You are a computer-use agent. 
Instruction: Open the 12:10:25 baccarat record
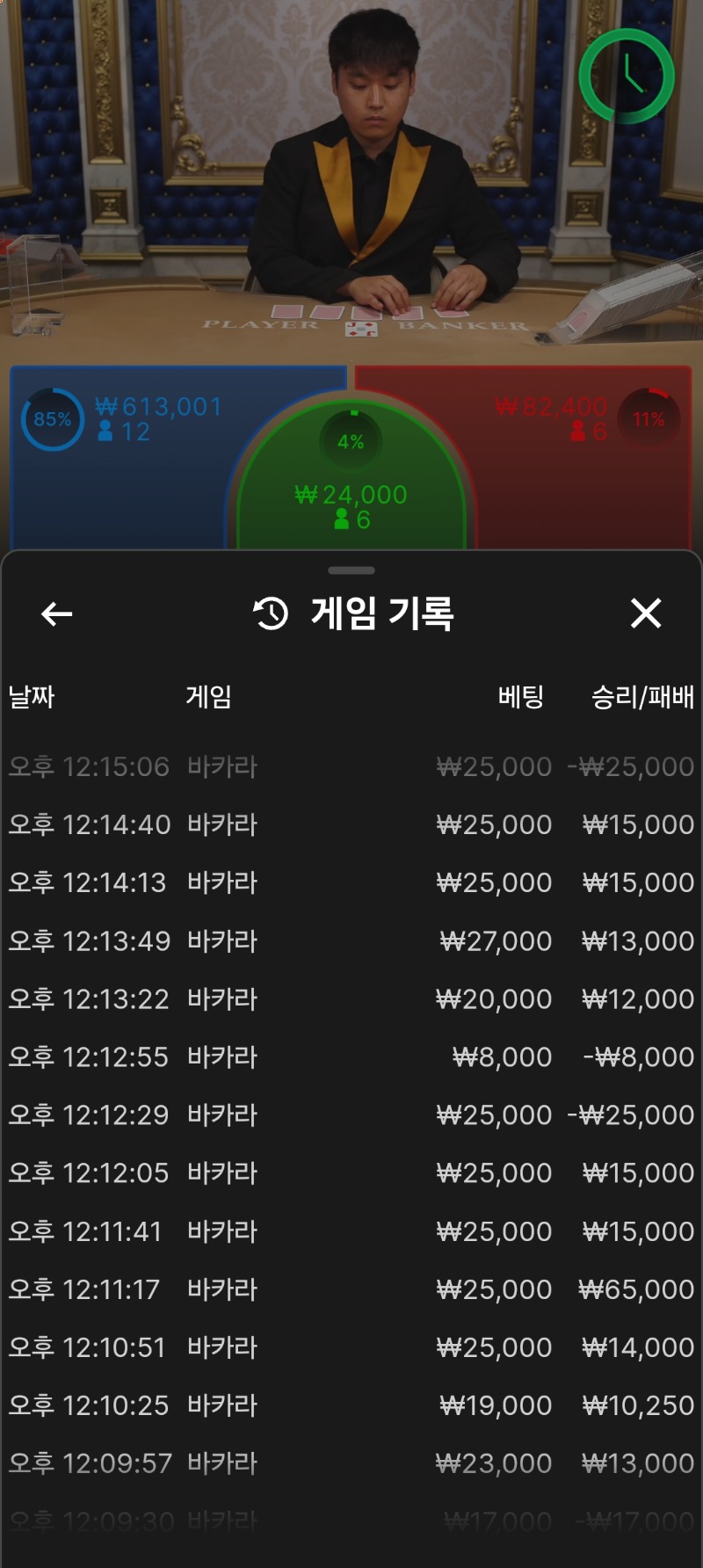pyautogui.click(x=351, y=1405)
